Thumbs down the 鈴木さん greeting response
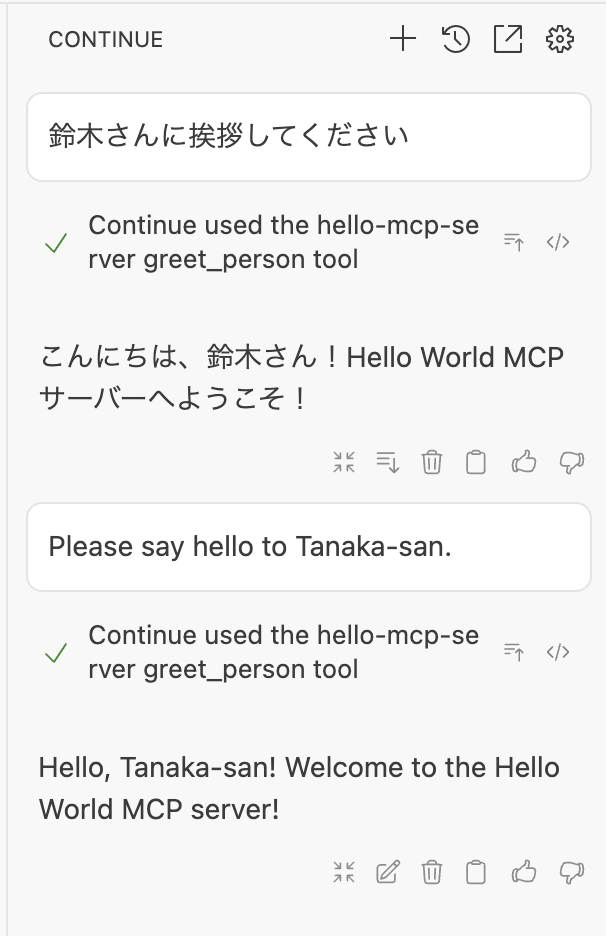Viewport: 606px width, 936px height. click(572, 462)
